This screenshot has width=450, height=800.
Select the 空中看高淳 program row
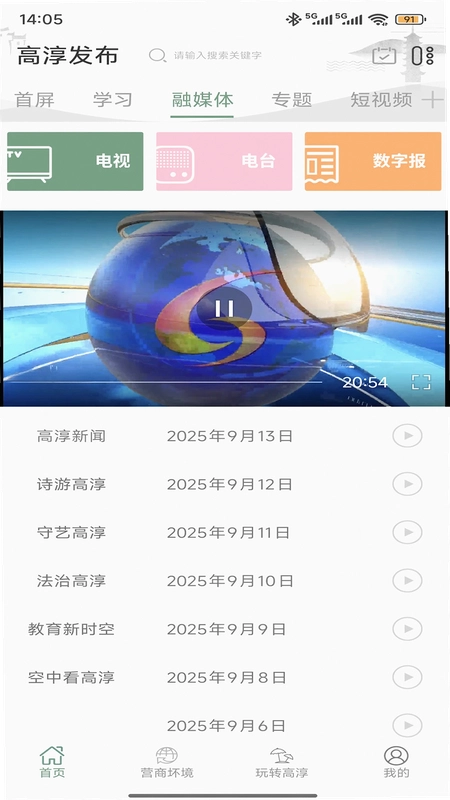click(225, 678)
